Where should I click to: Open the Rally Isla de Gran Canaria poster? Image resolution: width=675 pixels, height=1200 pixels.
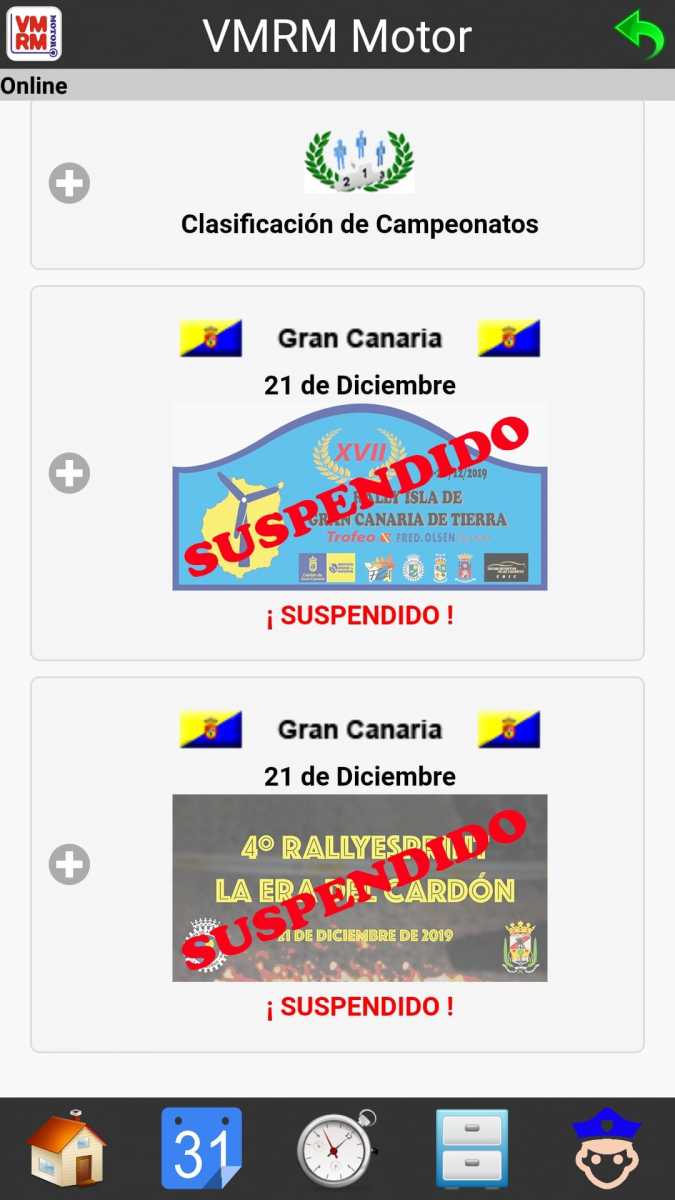pos(359,497)
